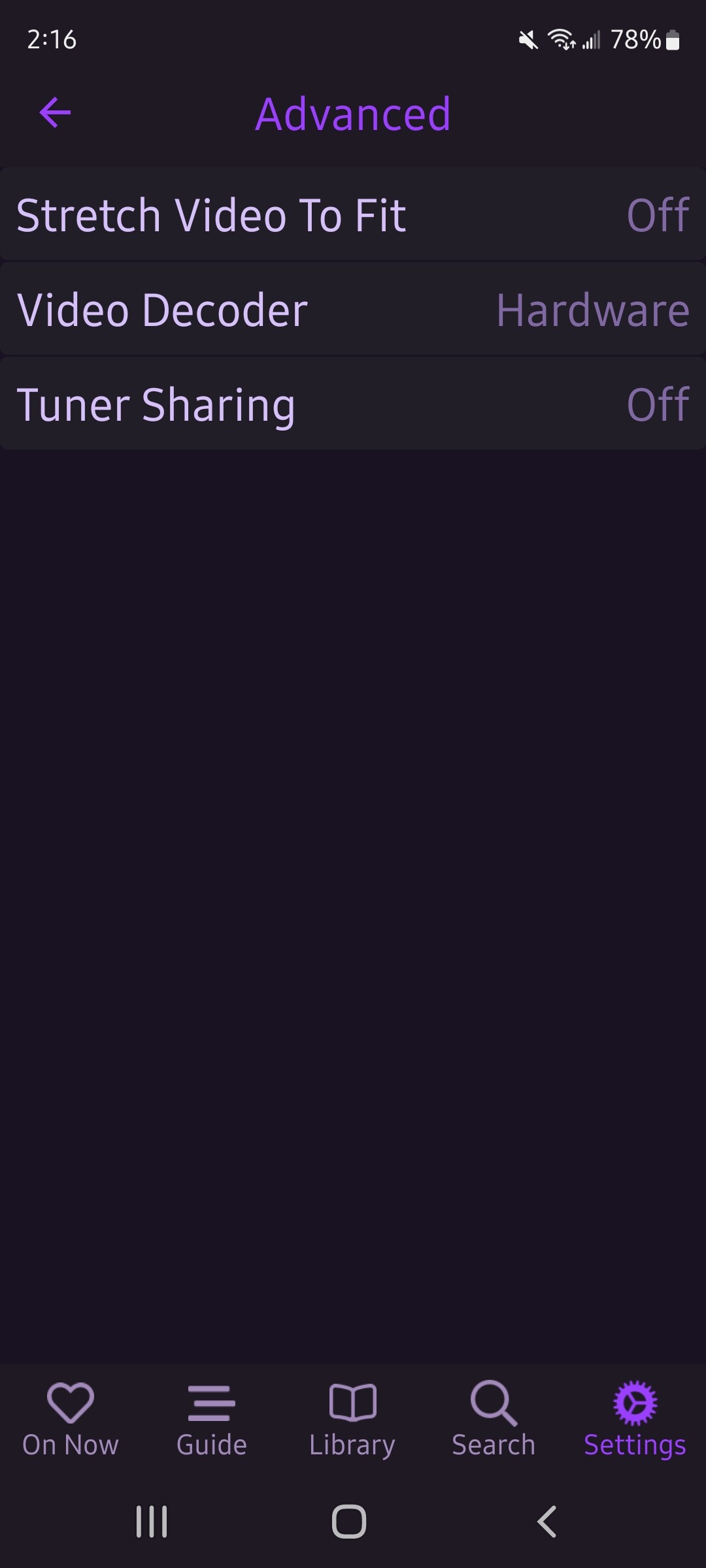Viewport: 706px width, 1568px height.
Task: Open the Guide tab
Action: [x=211, y=1419]
